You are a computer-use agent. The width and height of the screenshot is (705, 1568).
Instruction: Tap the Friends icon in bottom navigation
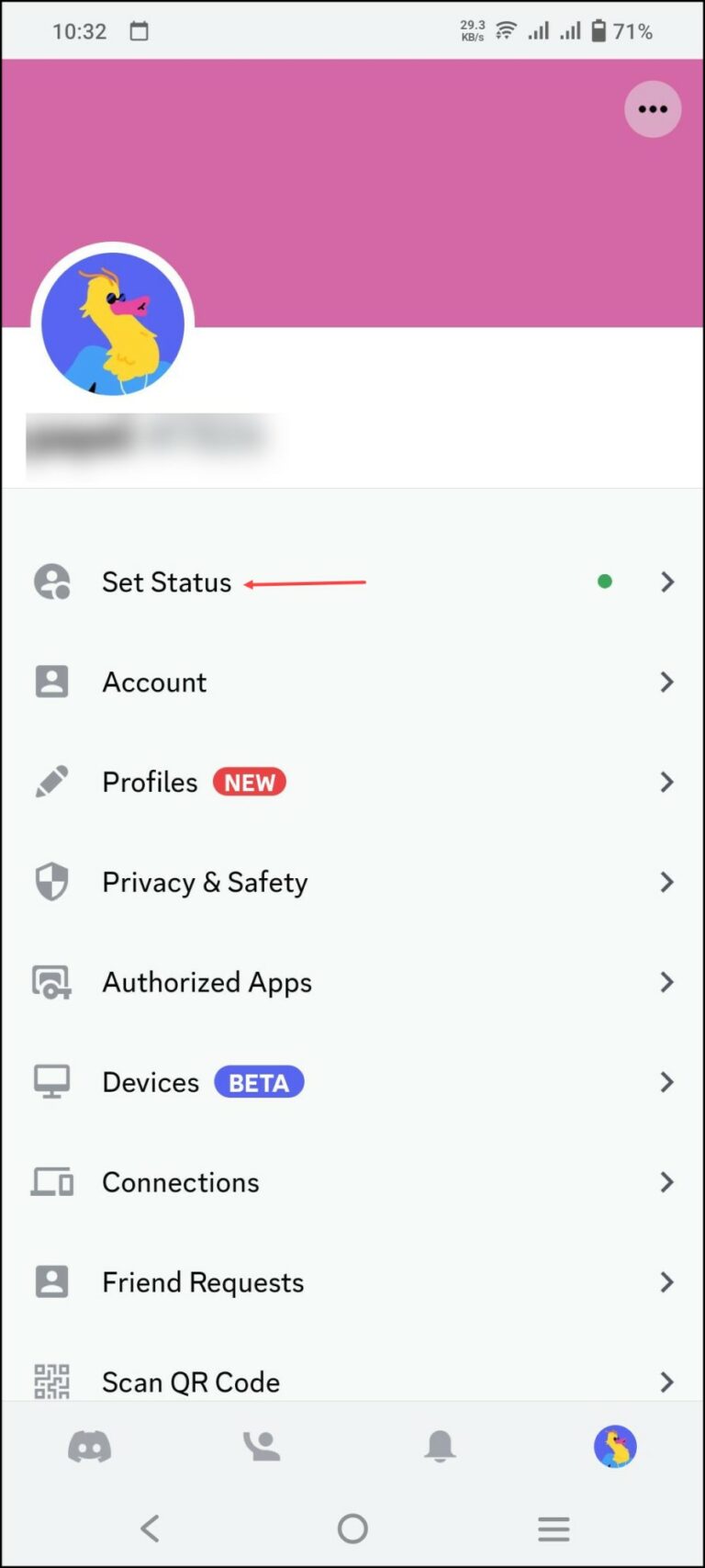point(263,1447)
